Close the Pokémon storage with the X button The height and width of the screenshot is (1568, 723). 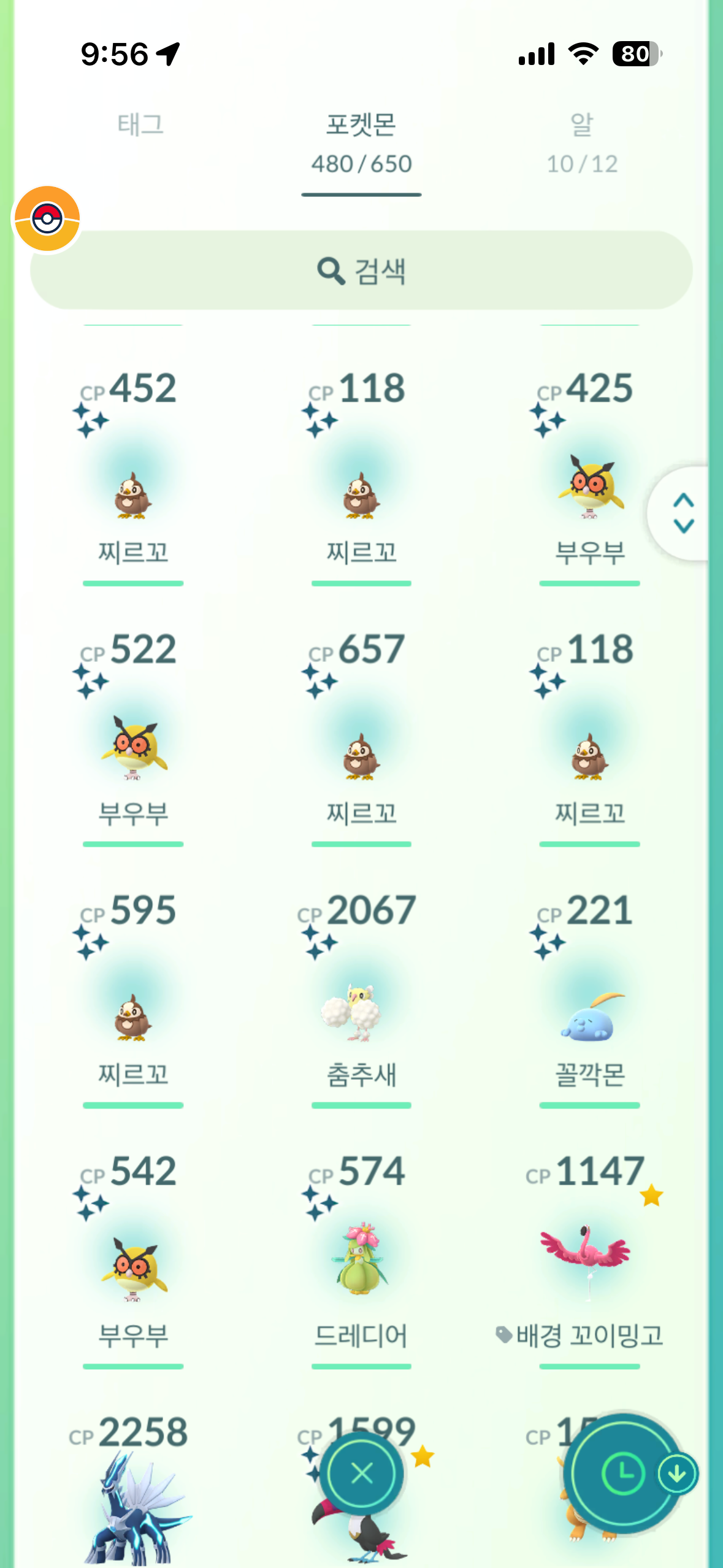point(362,1473)
